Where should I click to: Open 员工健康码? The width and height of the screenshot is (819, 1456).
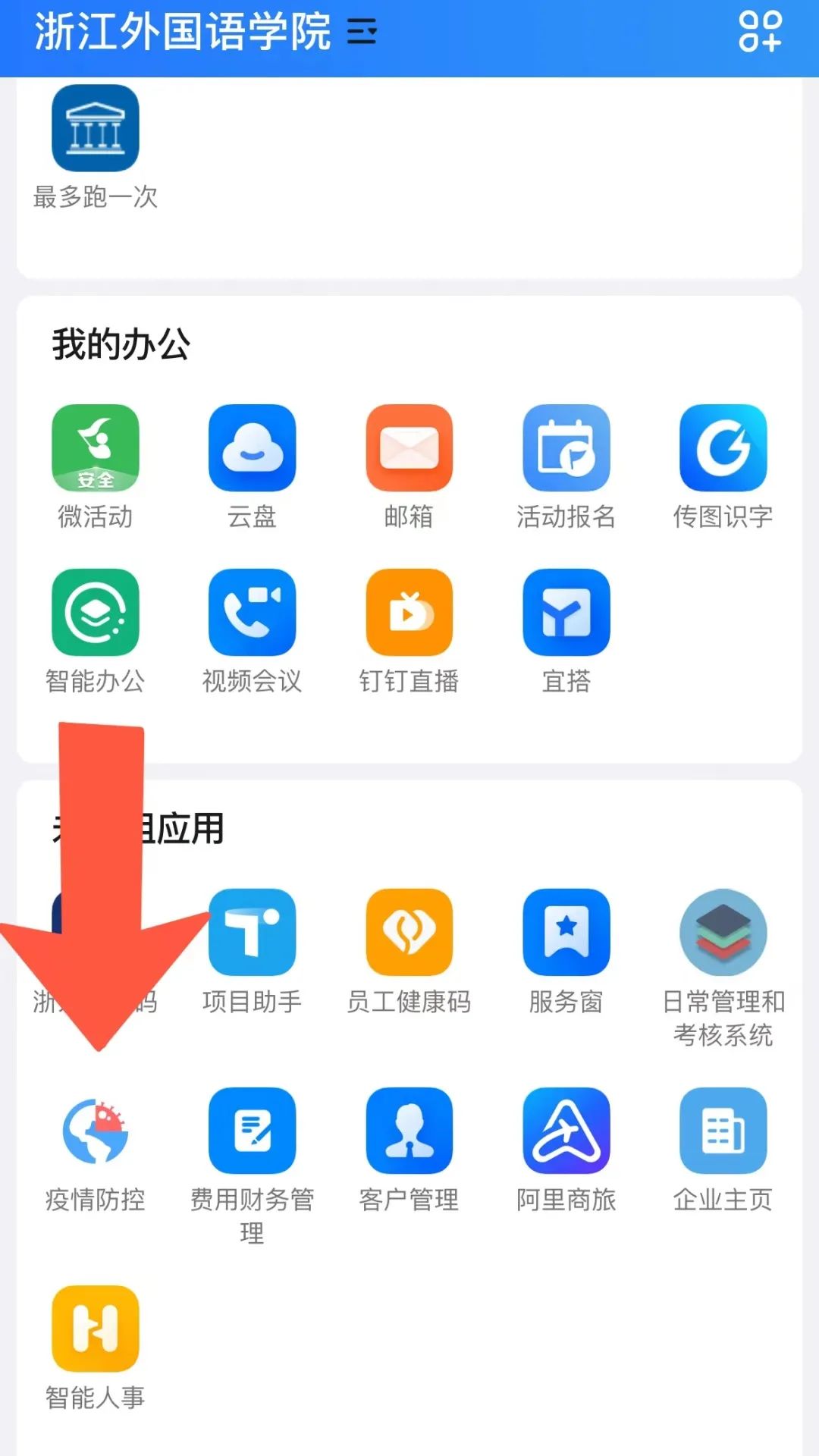[x=409, y=933]
